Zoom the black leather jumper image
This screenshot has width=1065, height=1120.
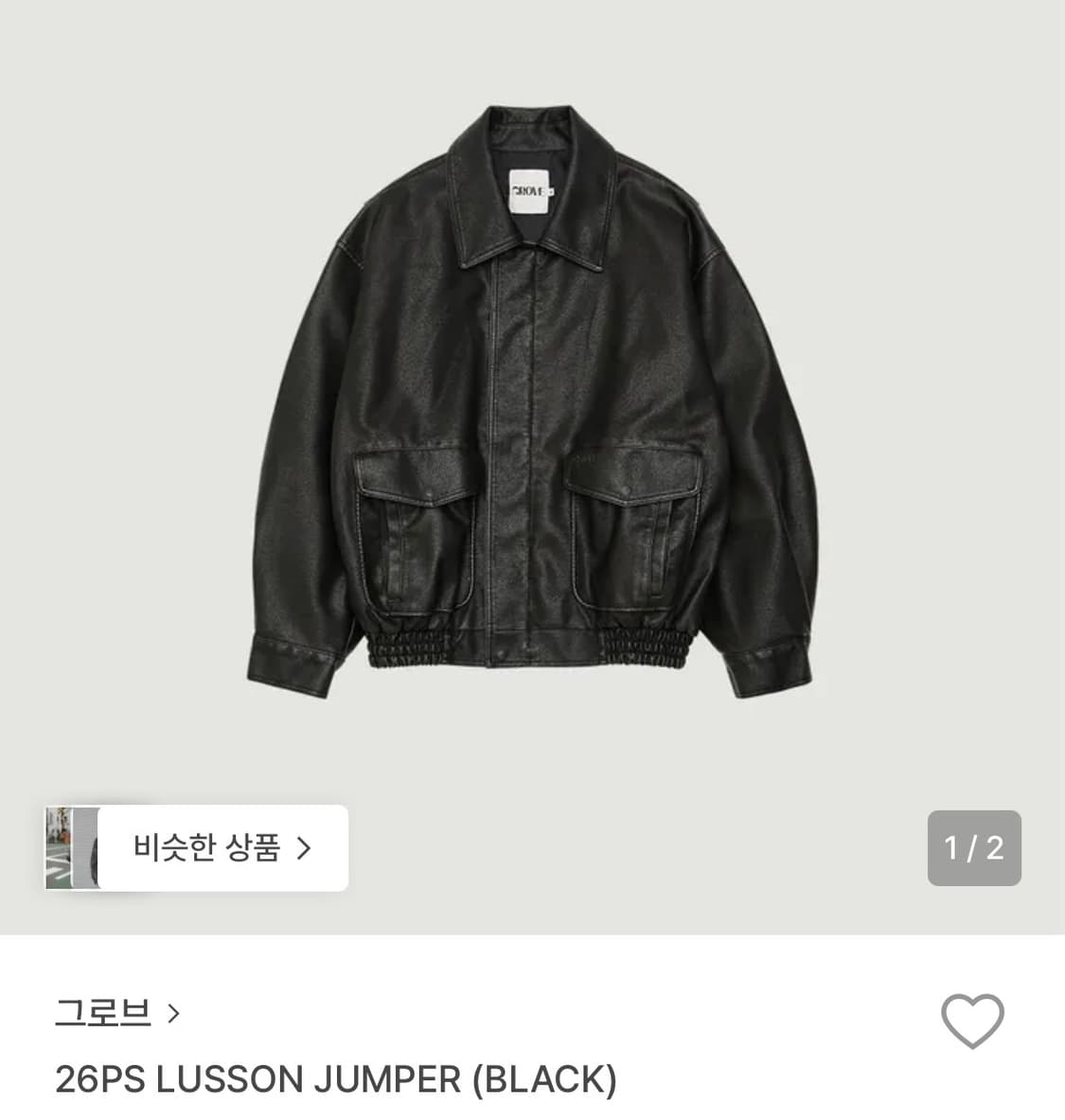532,407
